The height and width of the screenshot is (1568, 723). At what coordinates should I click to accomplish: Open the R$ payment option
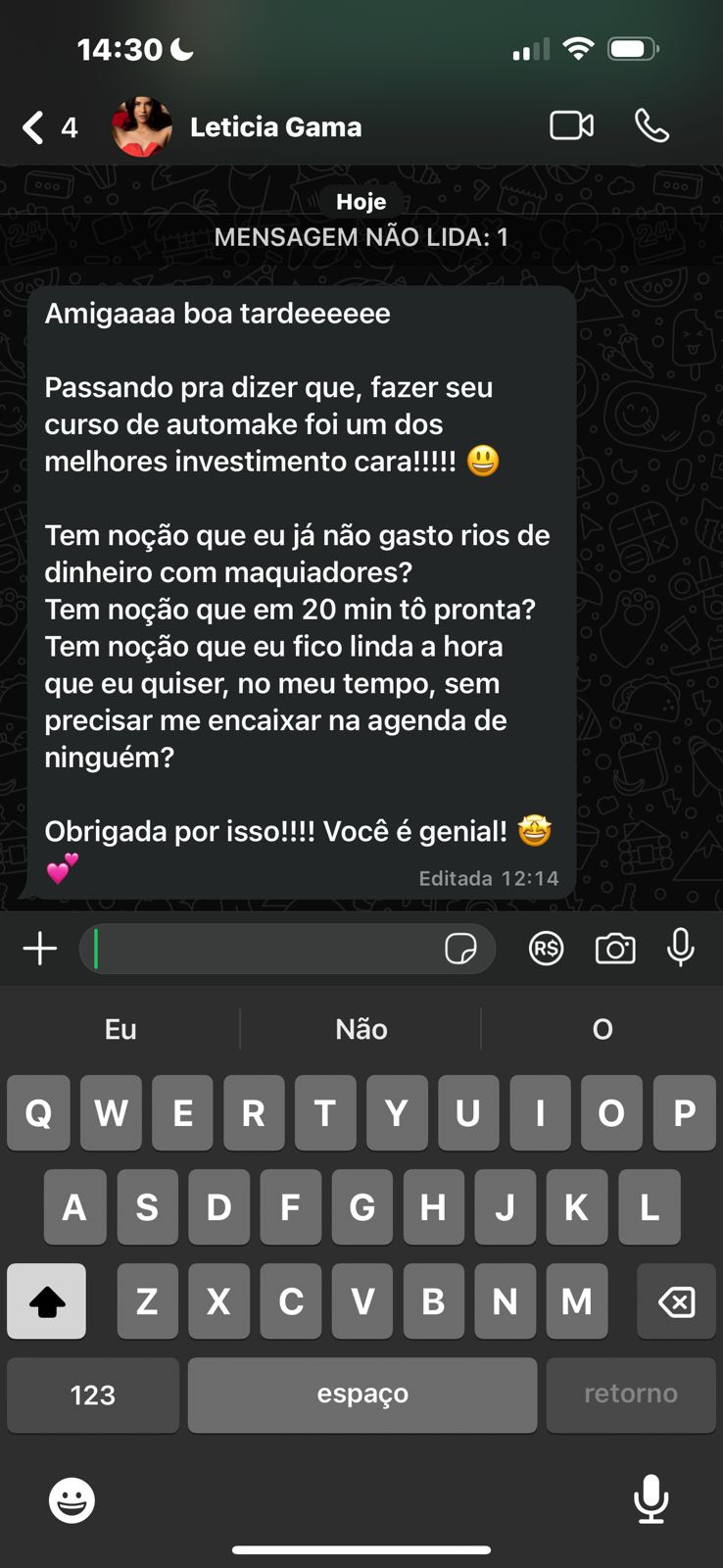coord(546,949)
